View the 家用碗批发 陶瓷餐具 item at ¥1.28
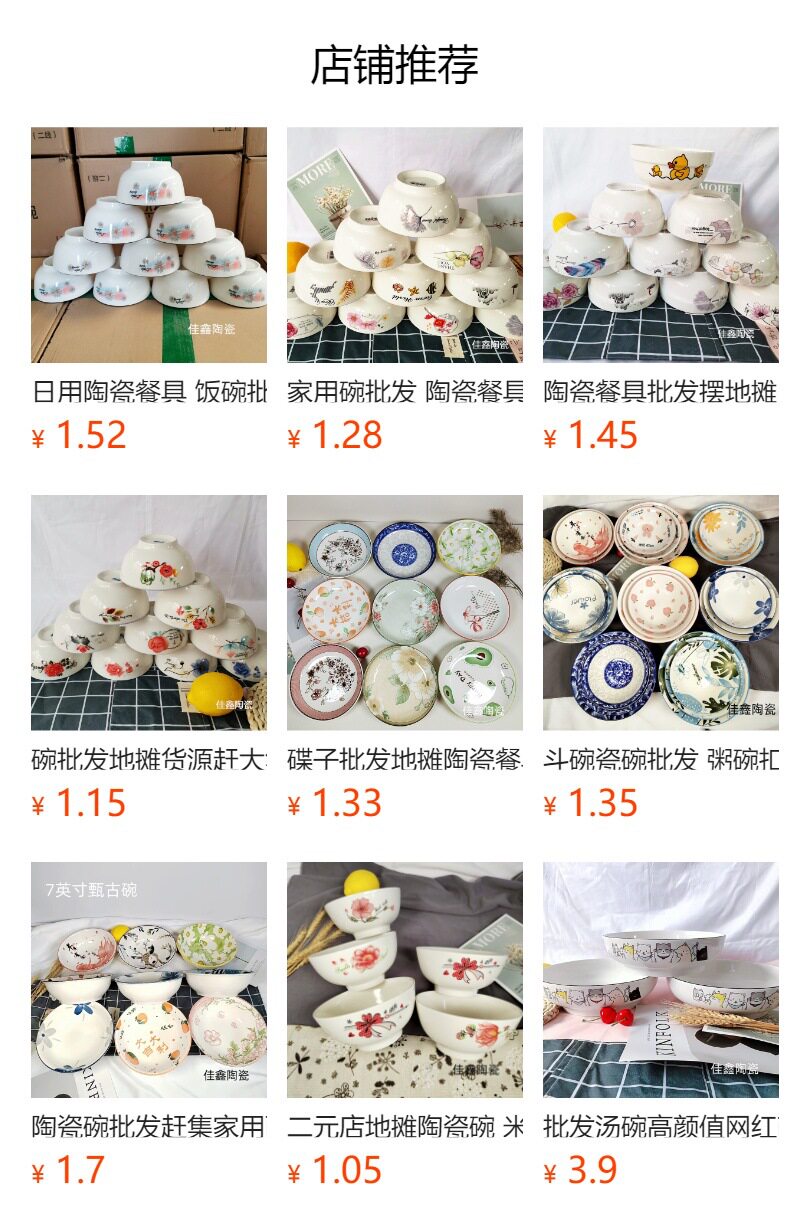 coord(405,245)
